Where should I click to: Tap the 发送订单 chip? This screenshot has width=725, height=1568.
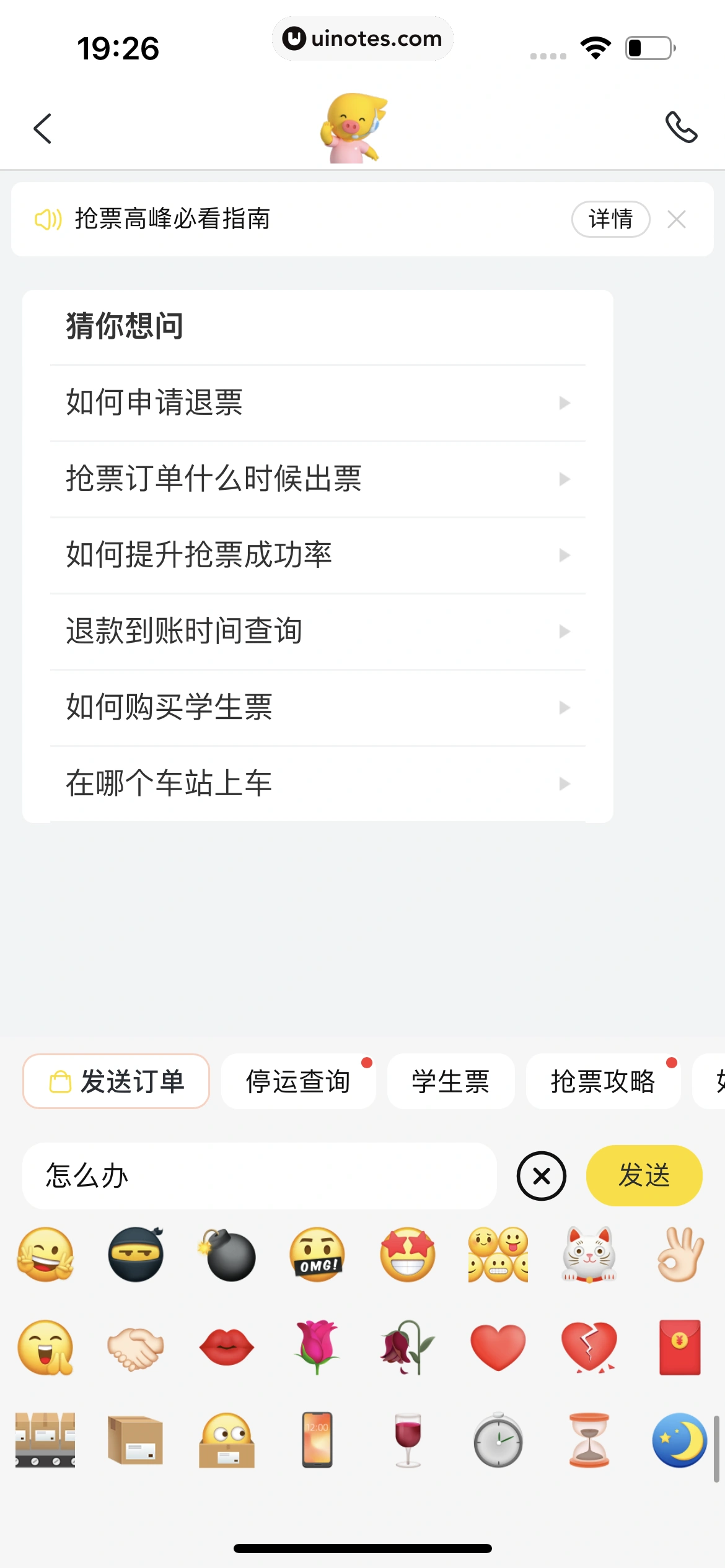(116, 1081)
